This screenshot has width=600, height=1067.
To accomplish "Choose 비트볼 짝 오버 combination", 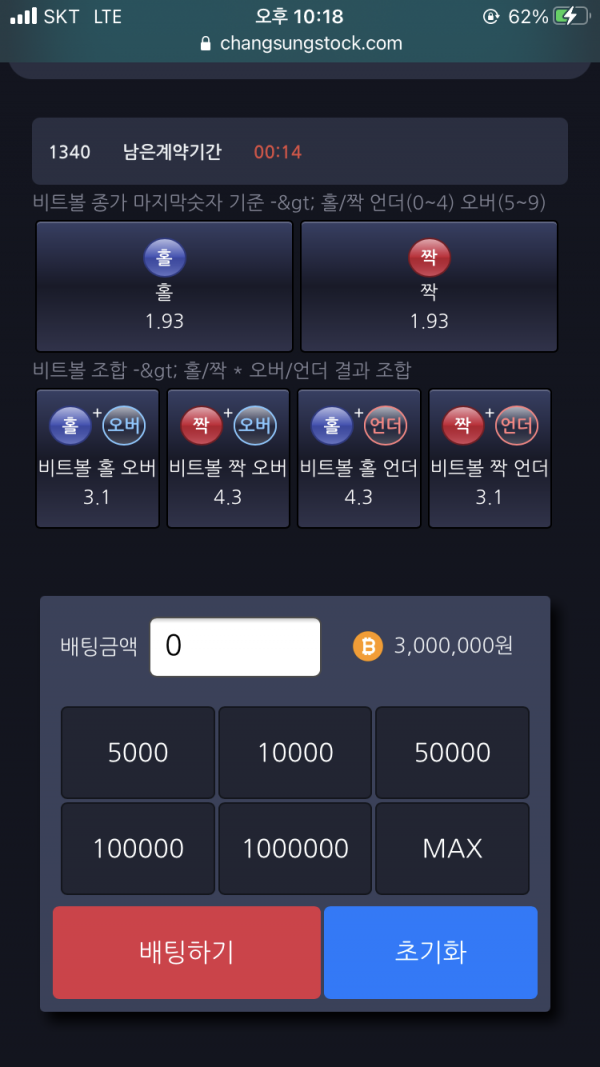I will 228,458.
